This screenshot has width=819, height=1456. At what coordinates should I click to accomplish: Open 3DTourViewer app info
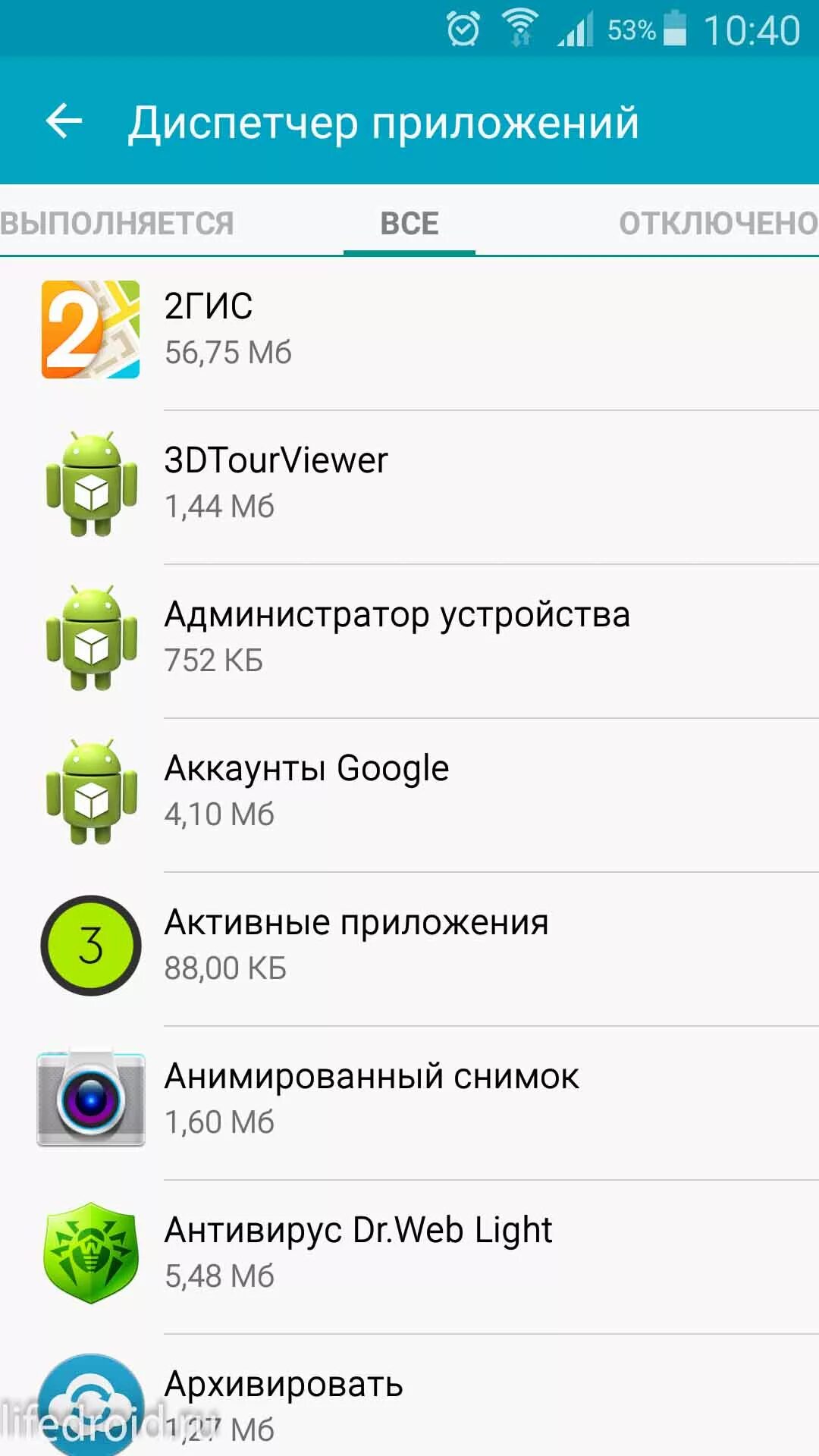[409, 485]
